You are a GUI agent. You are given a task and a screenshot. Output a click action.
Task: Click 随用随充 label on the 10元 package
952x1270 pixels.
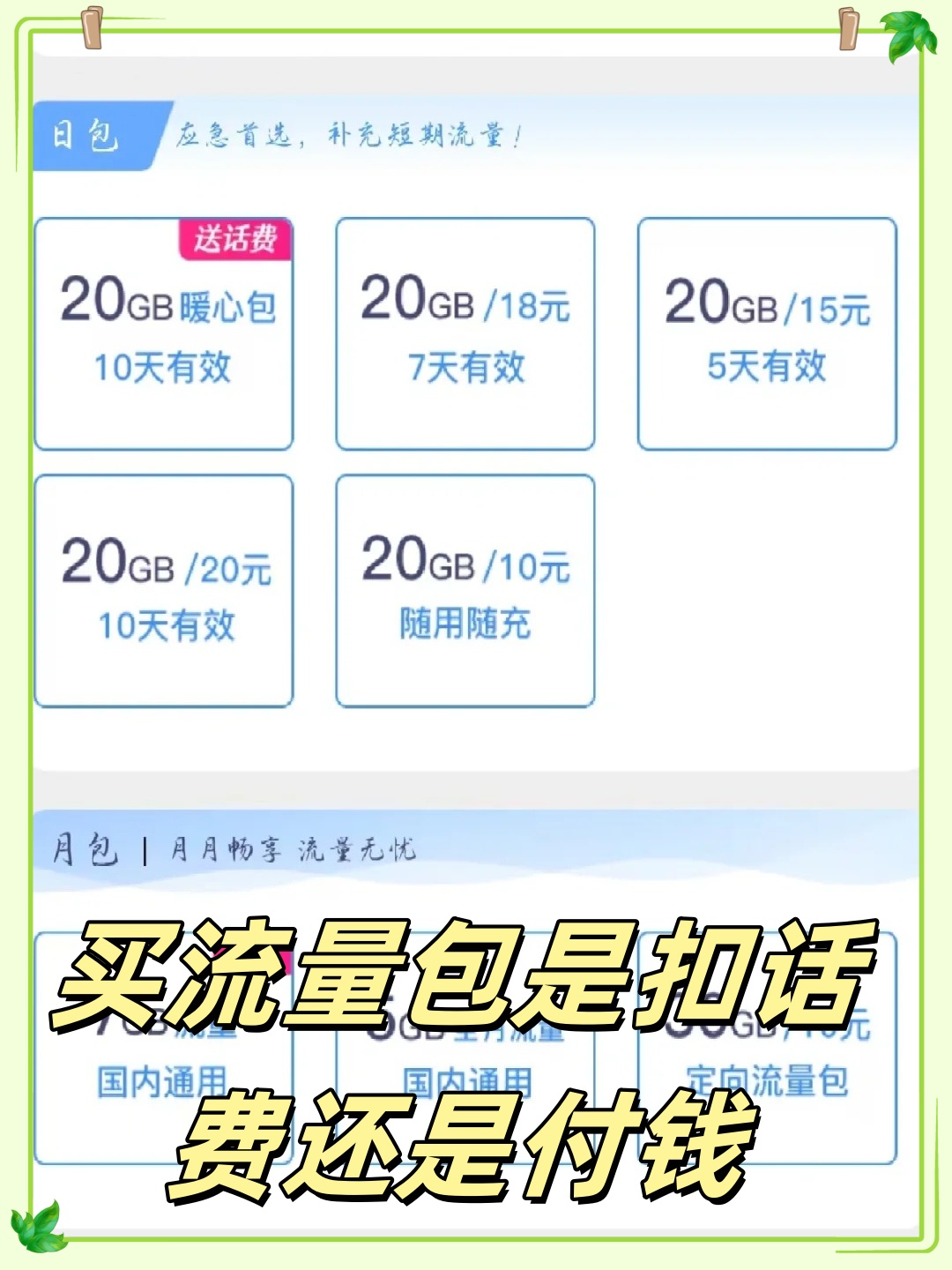click(x=467, y=622)
